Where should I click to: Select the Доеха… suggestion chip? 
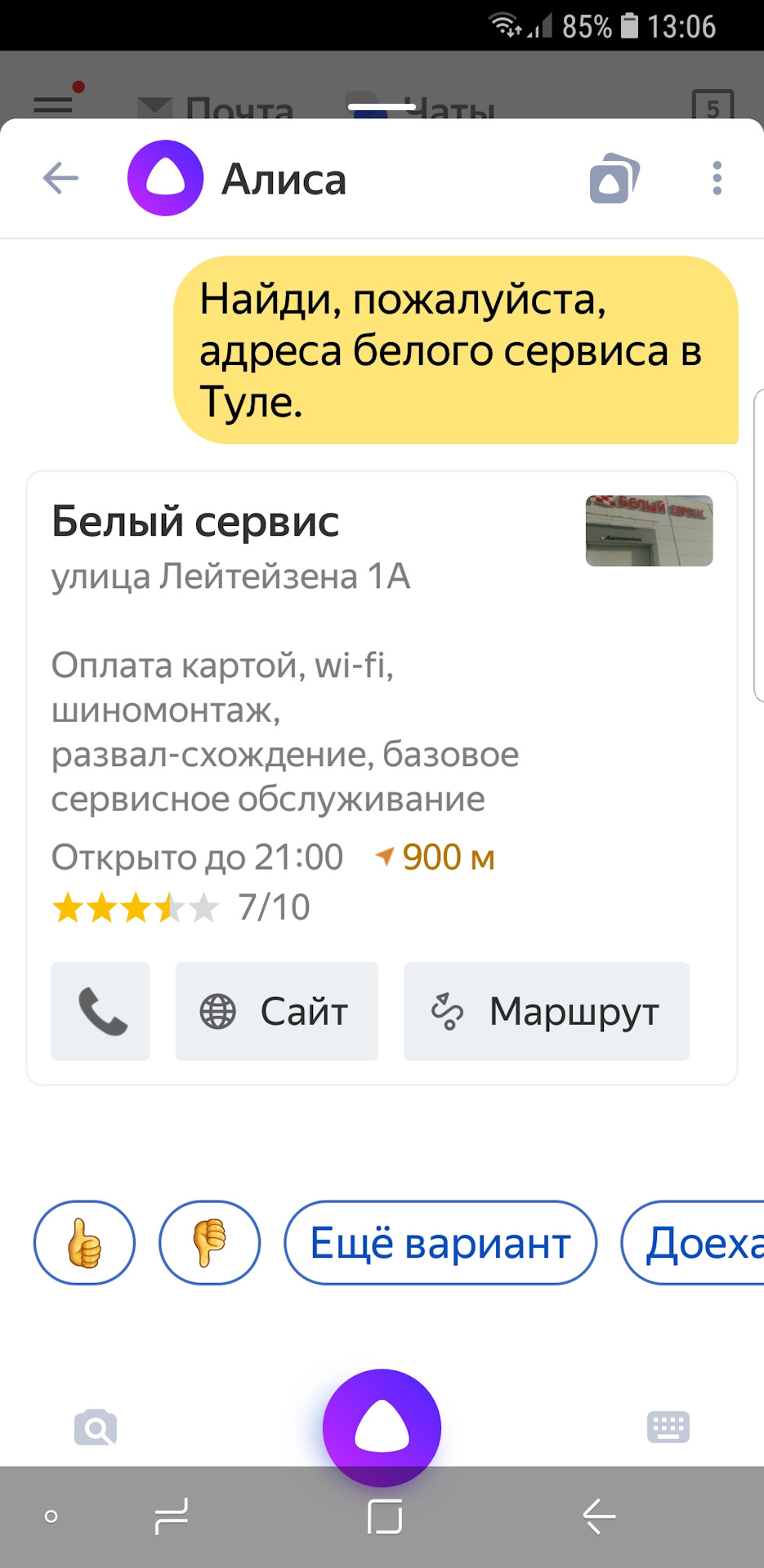click(x=699, y=1242)
